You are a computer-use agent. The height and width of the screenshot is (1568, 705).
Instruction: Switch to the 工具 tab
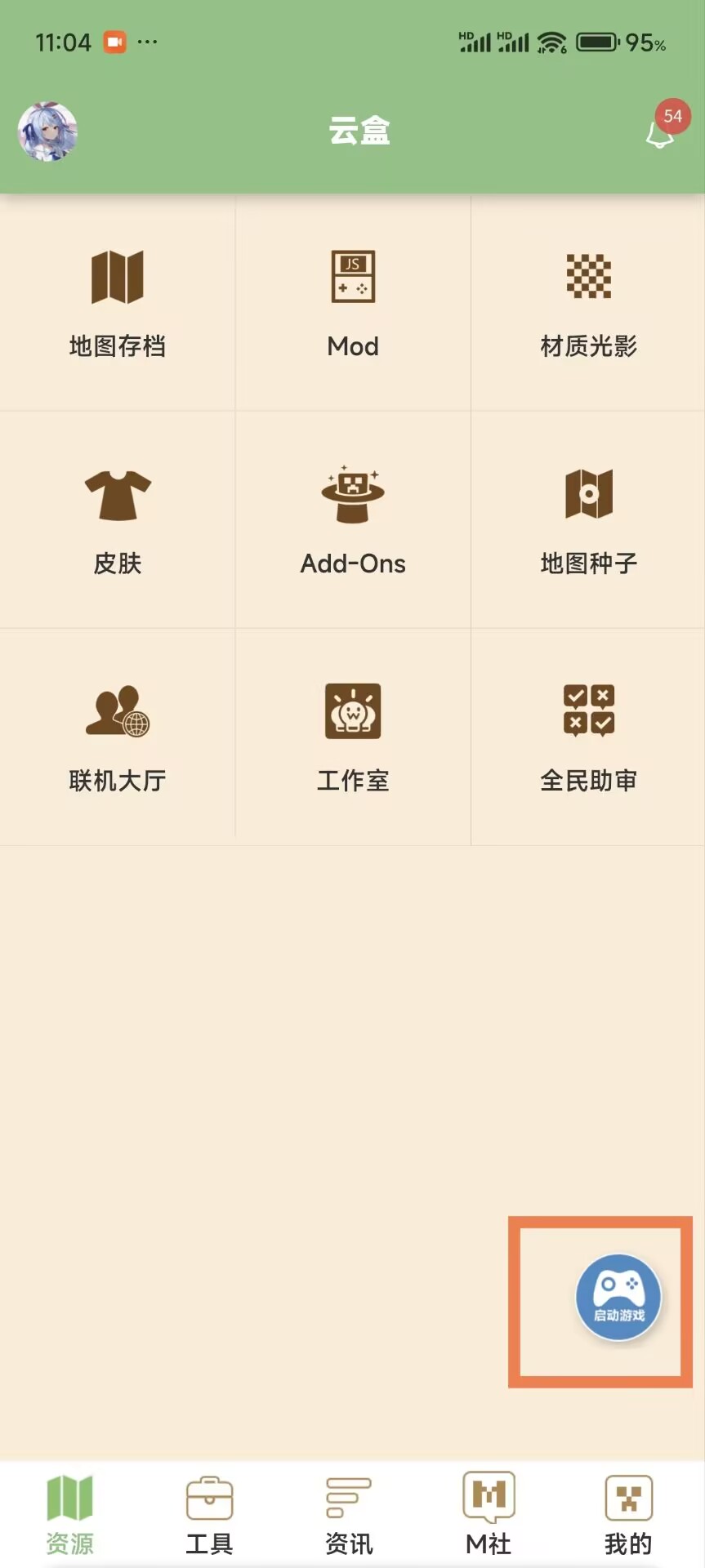click(209, 1515)
